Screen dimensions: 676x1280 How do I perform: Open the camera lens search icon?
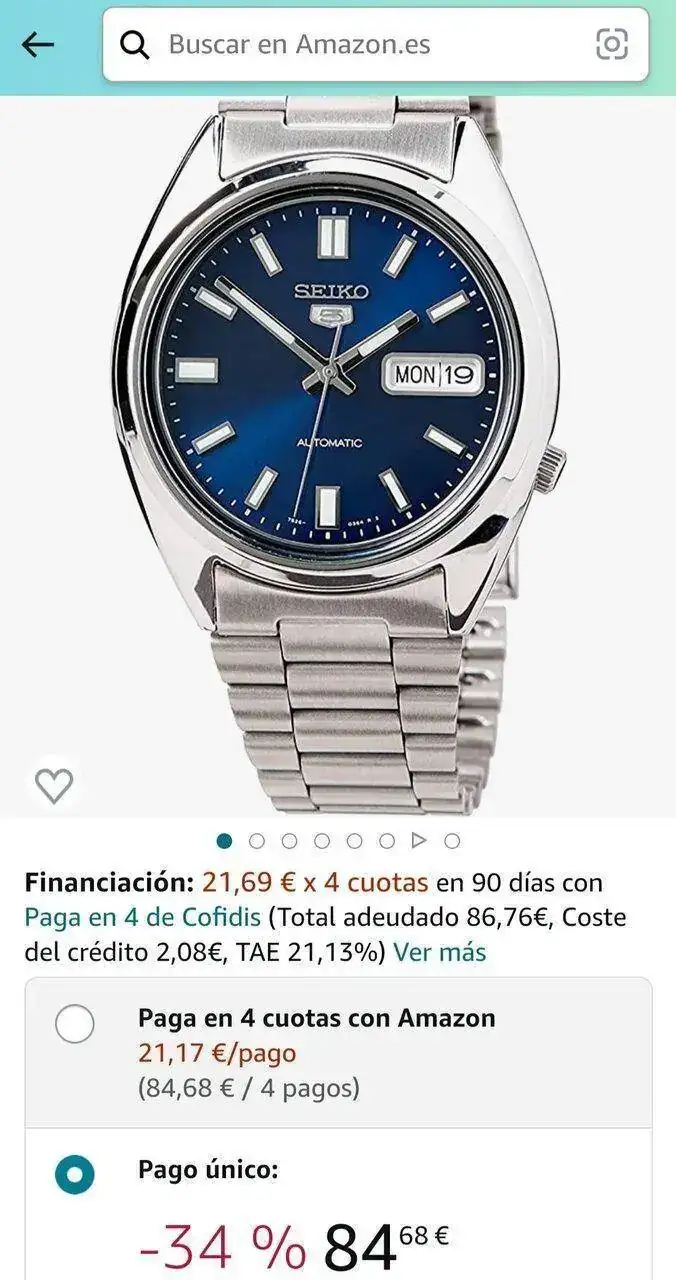(612, 45)
